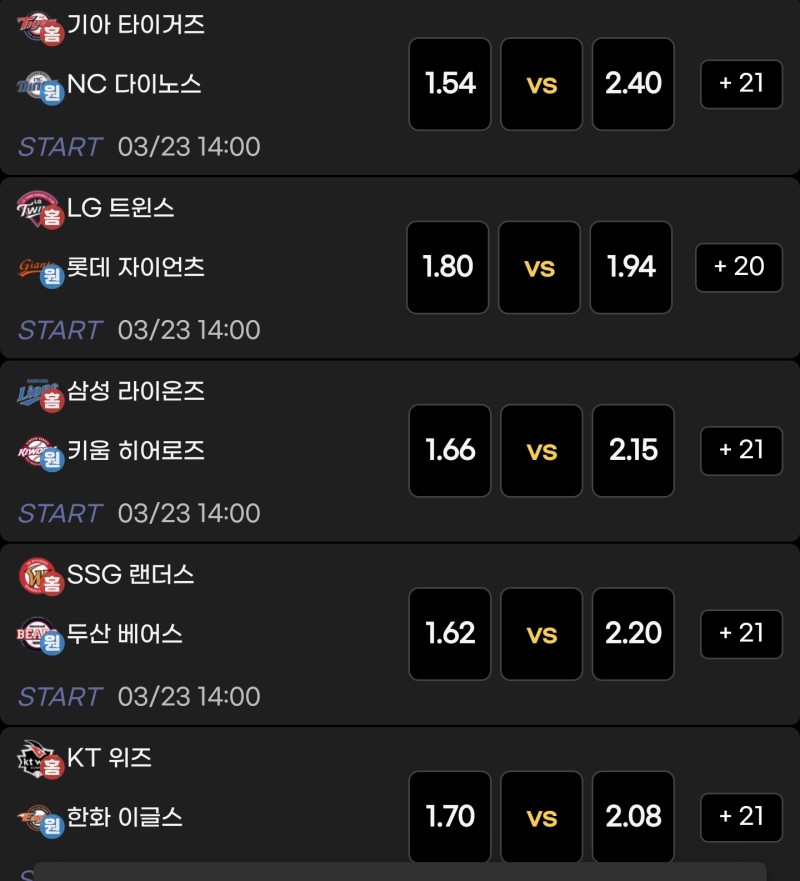View +21 options for SSG vs 두산

(x=741, y=634)
